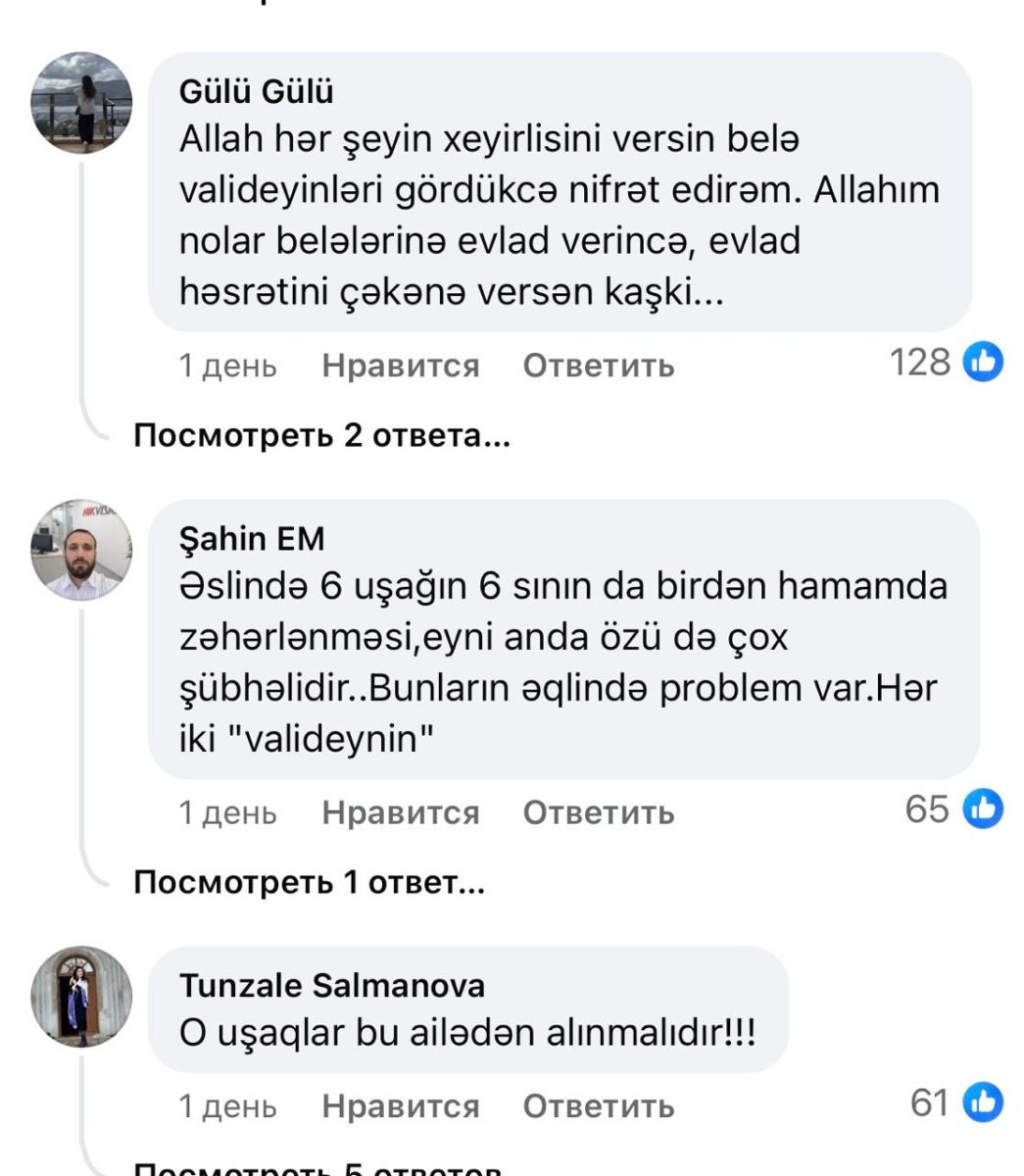This screenshot has height=1176, width=1024.
Task: Expand the 1 reply under Şahin EM's comment
Action: click(x=309, y=883)
